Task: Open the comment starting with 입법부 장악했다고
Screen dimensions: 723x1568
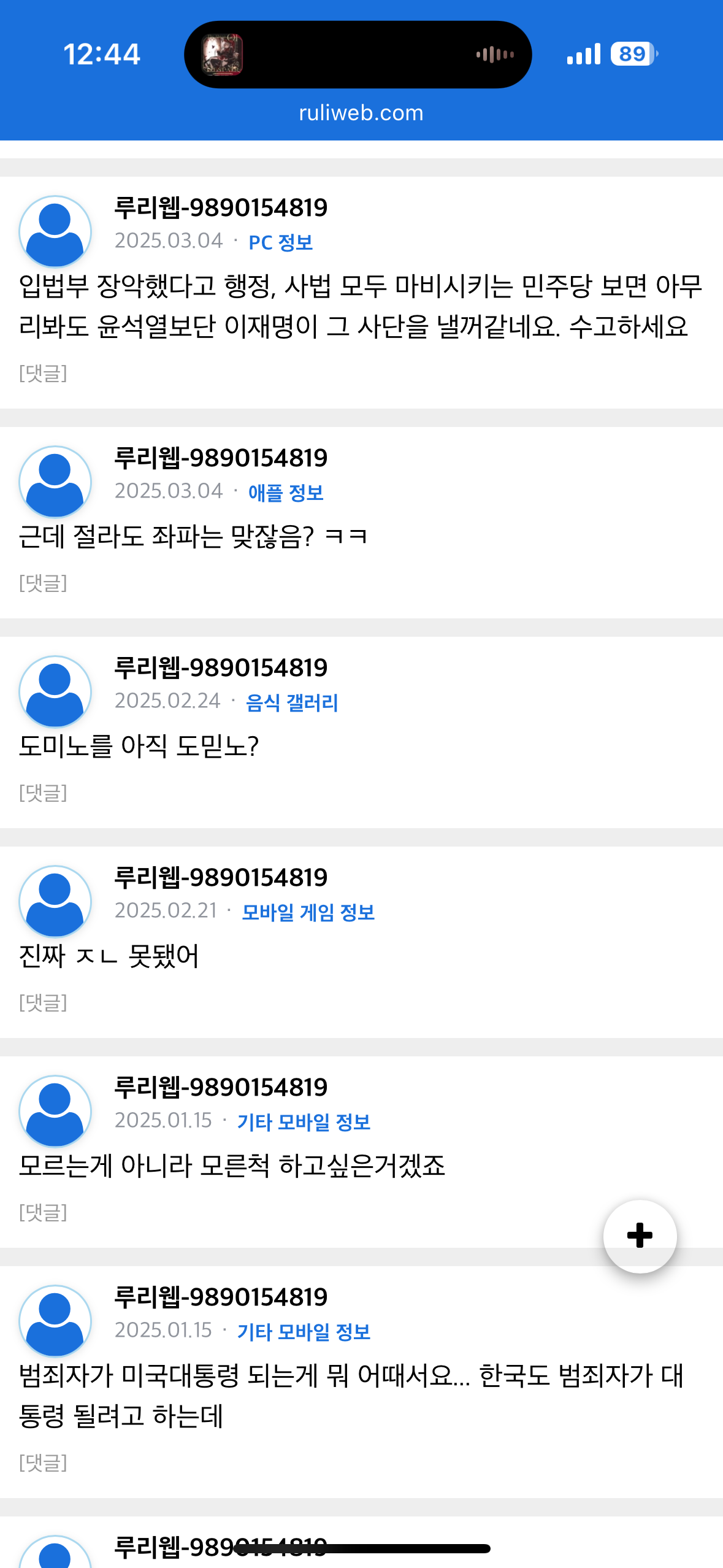Action: 361,306
